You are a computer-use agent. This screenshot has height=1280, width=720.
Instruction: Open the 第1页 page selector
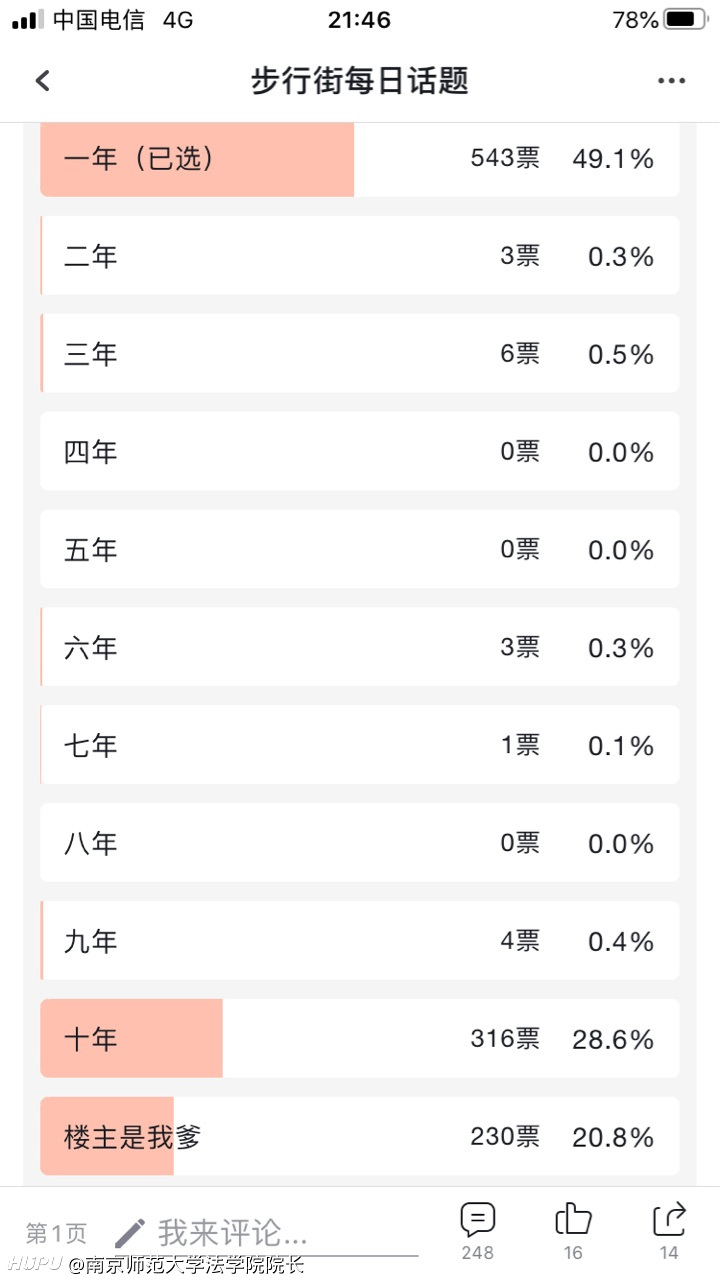pos(56,1233)
